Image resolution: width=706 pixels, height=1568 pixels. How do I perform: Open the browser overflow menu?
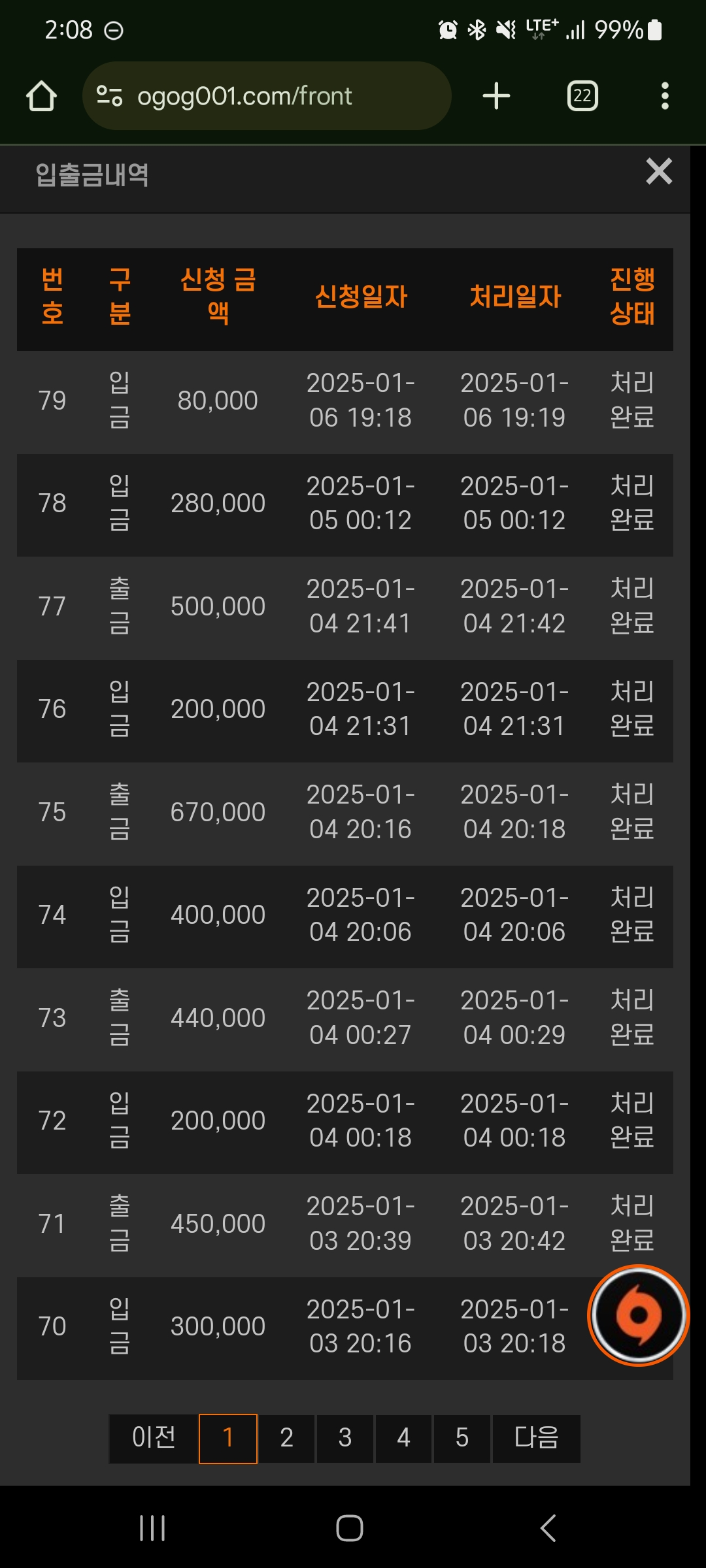click(x=665, y=96)
